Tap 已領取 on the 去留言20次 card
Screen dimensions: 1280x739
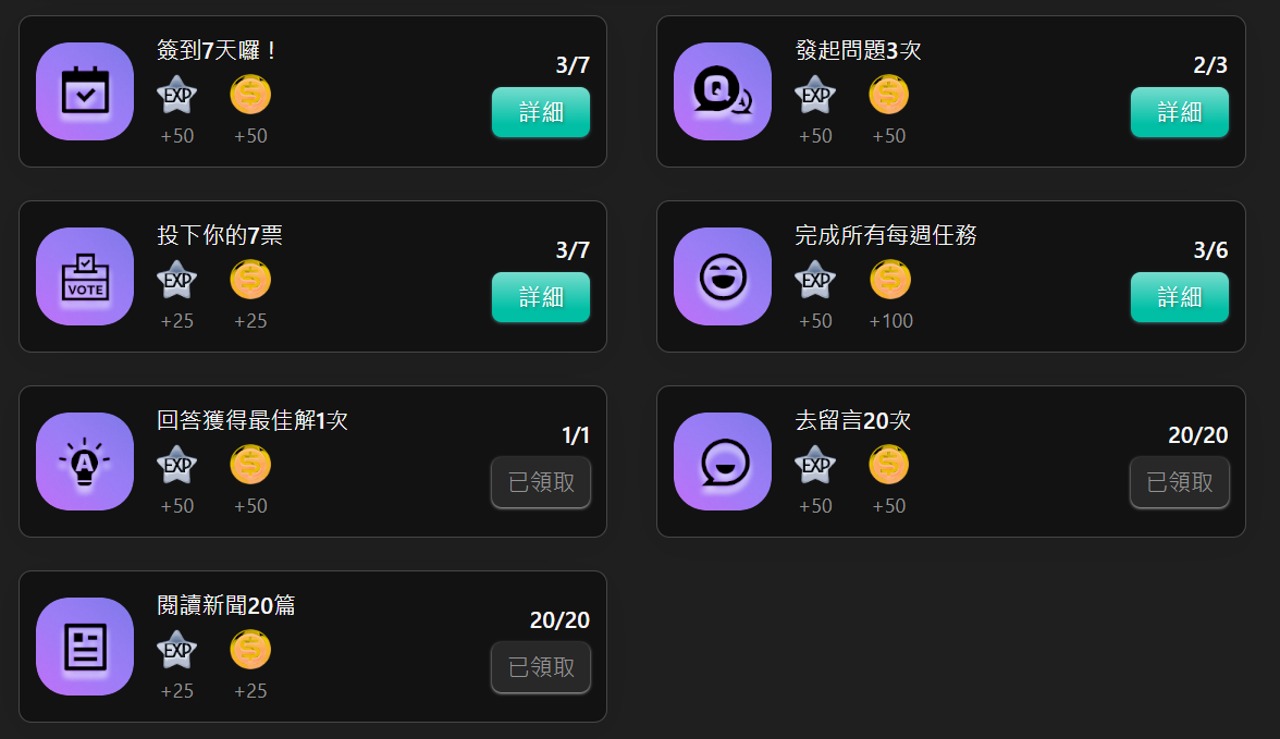pyautogui.click(x=1179, y=482)
